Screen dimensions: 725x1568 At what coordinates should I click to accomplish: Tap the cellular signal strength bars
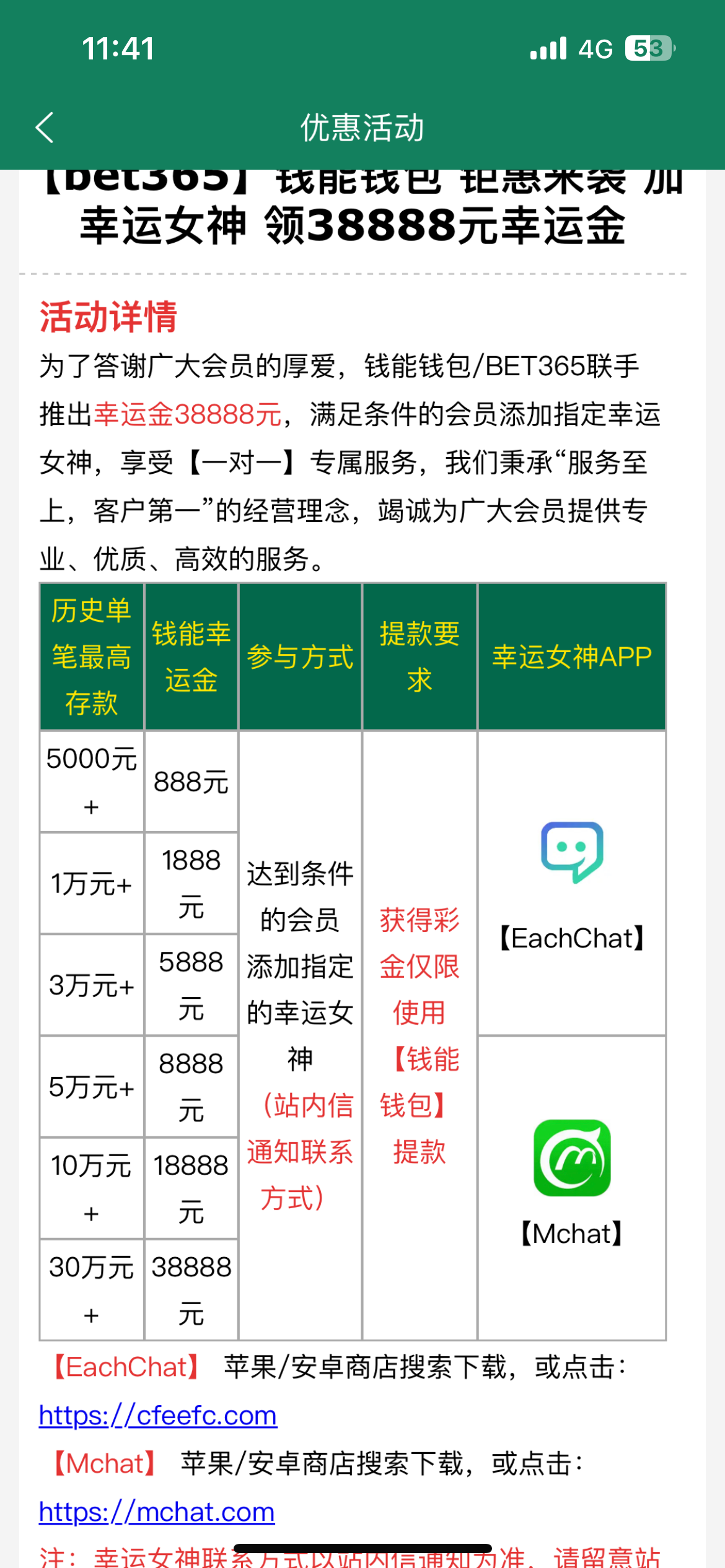(x=548, y=48)
